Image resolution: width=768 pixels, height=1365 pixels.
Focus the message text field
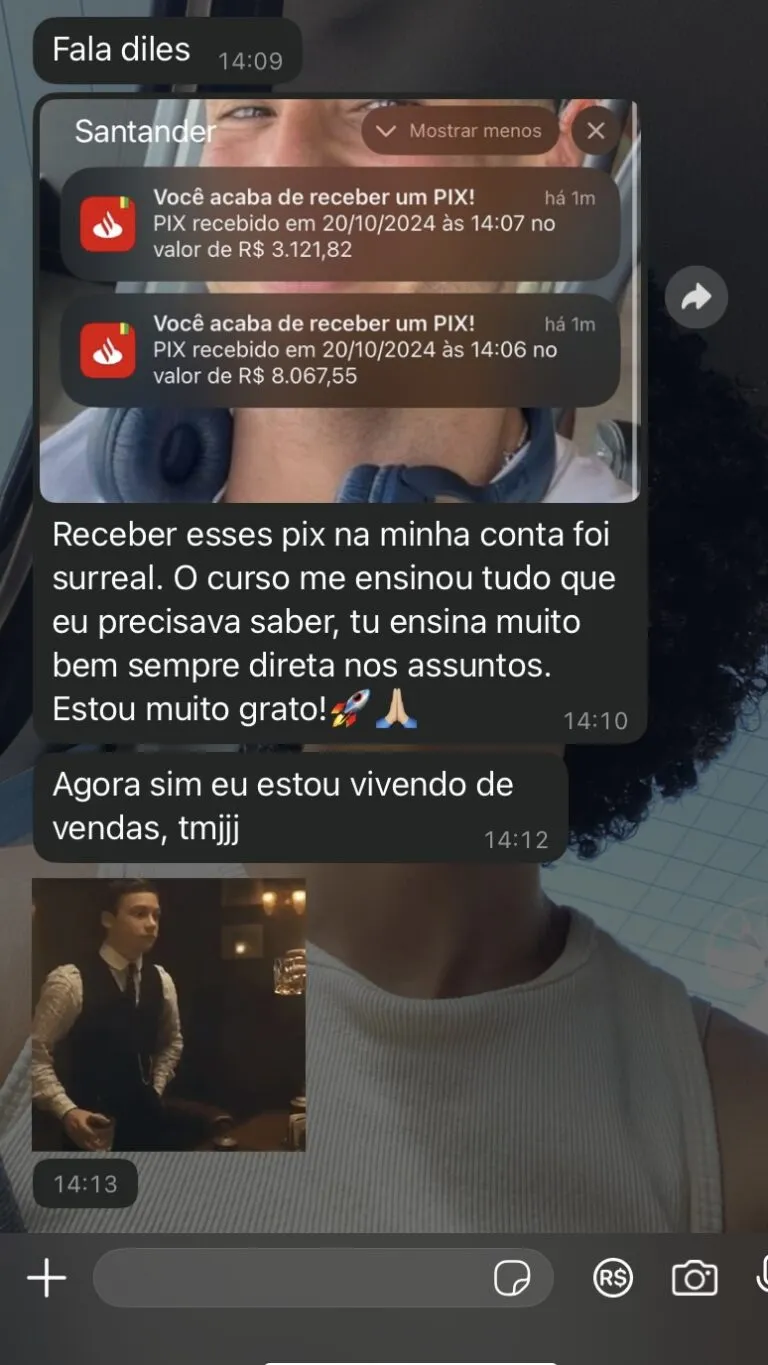pyautogui.click(x=290, y=1278)
